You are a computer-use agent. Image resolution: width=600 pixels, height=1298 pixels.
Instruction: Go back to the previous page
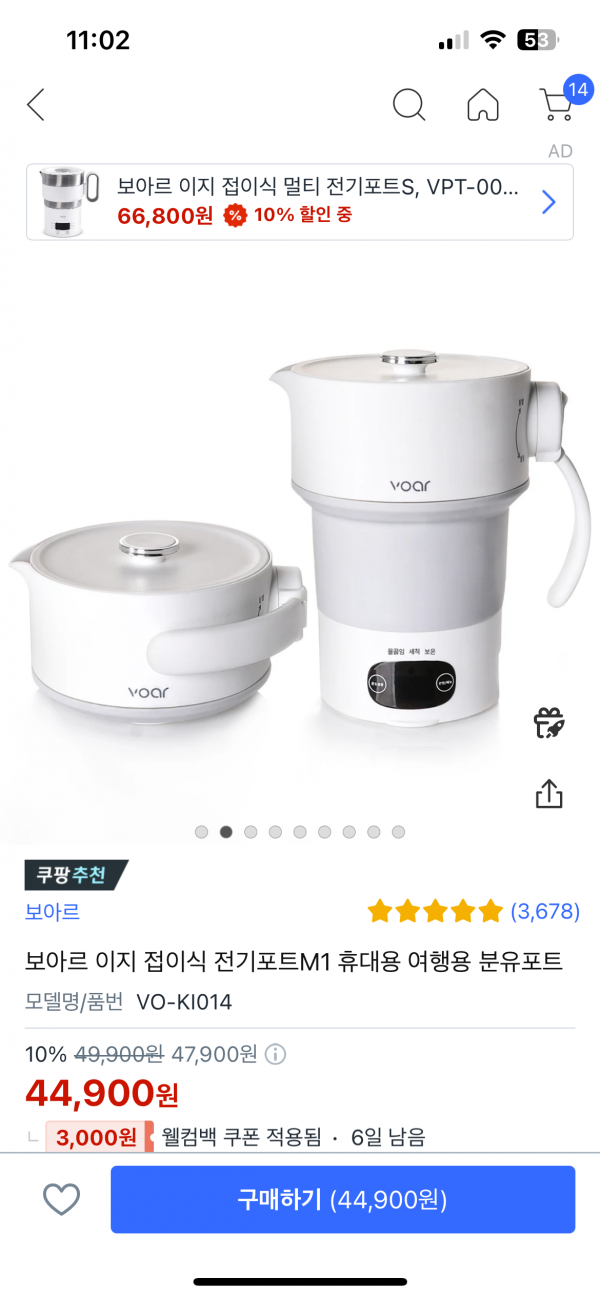tap(36, 104)
